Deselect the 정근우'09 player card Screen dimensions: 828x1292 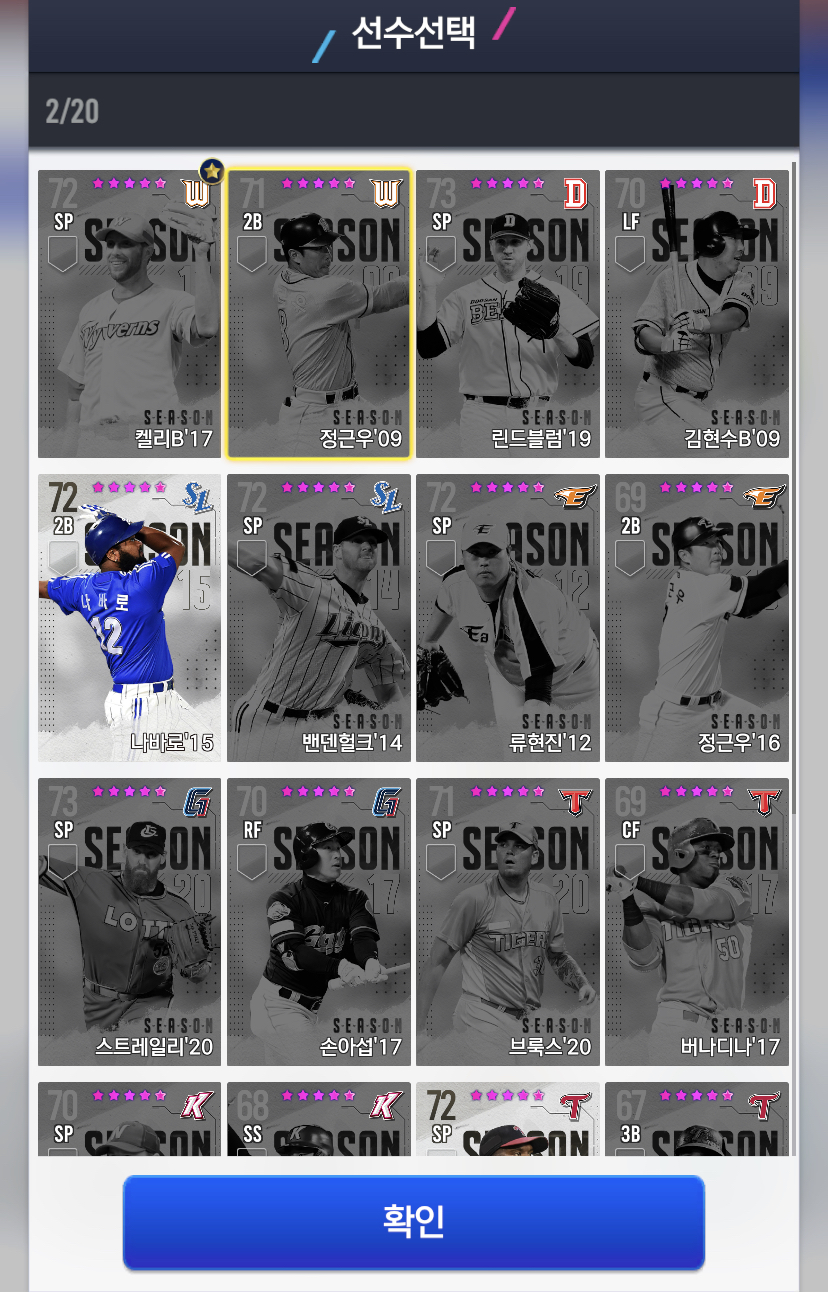click(x=319, y=314)
